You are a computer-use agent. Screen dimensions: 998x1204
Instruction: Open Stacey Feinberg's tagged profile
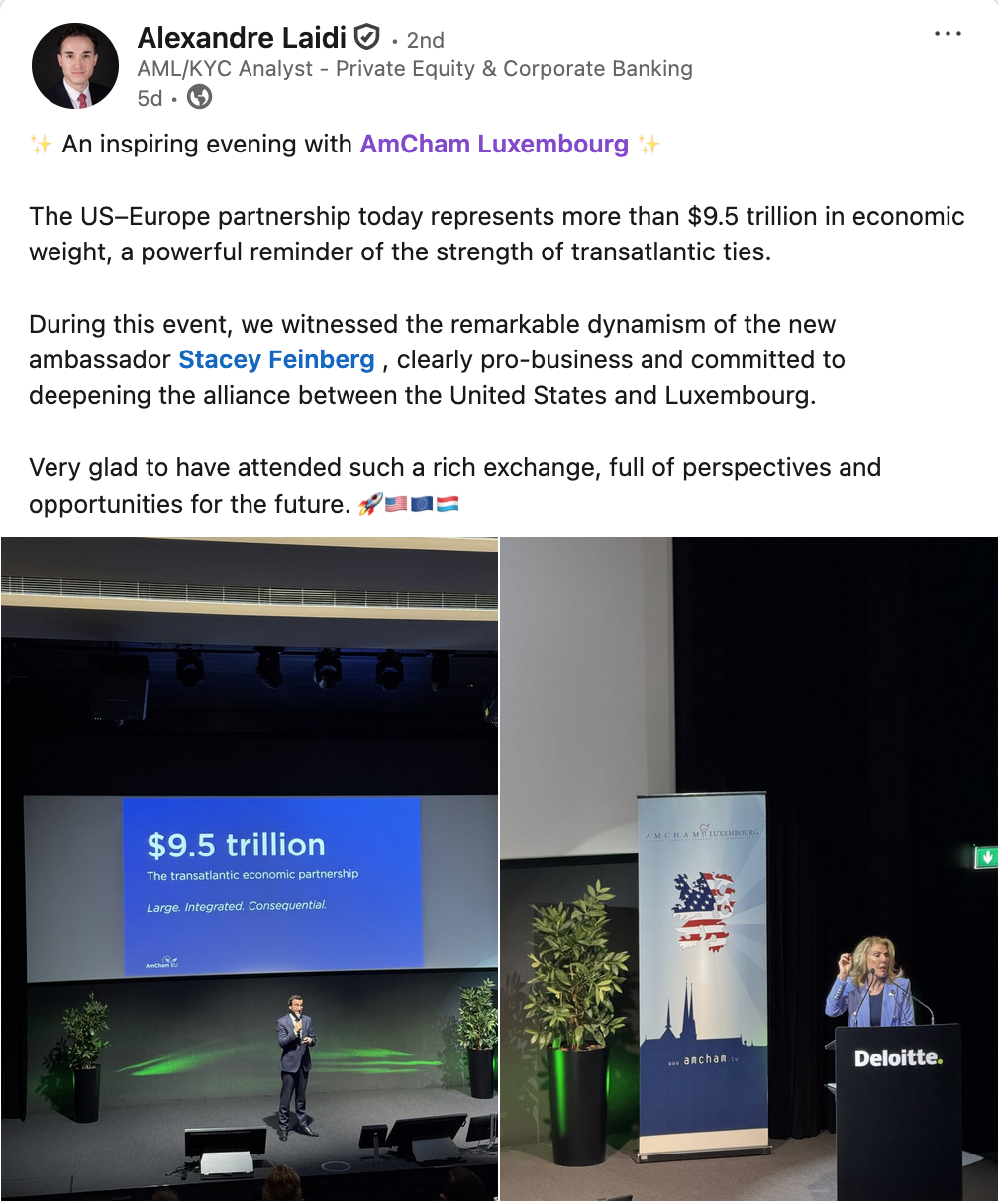[276, 359]
